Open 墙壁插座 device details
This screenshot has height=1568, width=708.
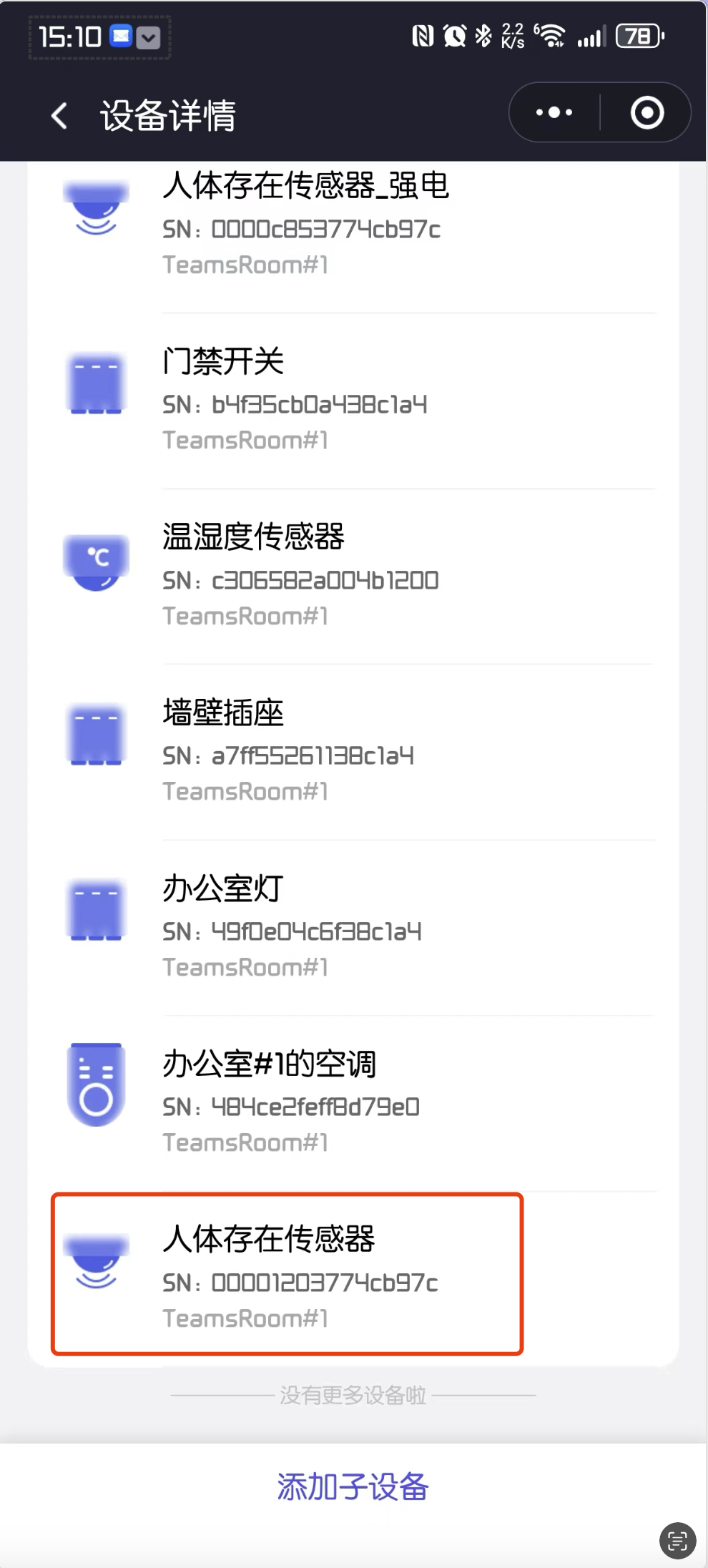point(353,751)
